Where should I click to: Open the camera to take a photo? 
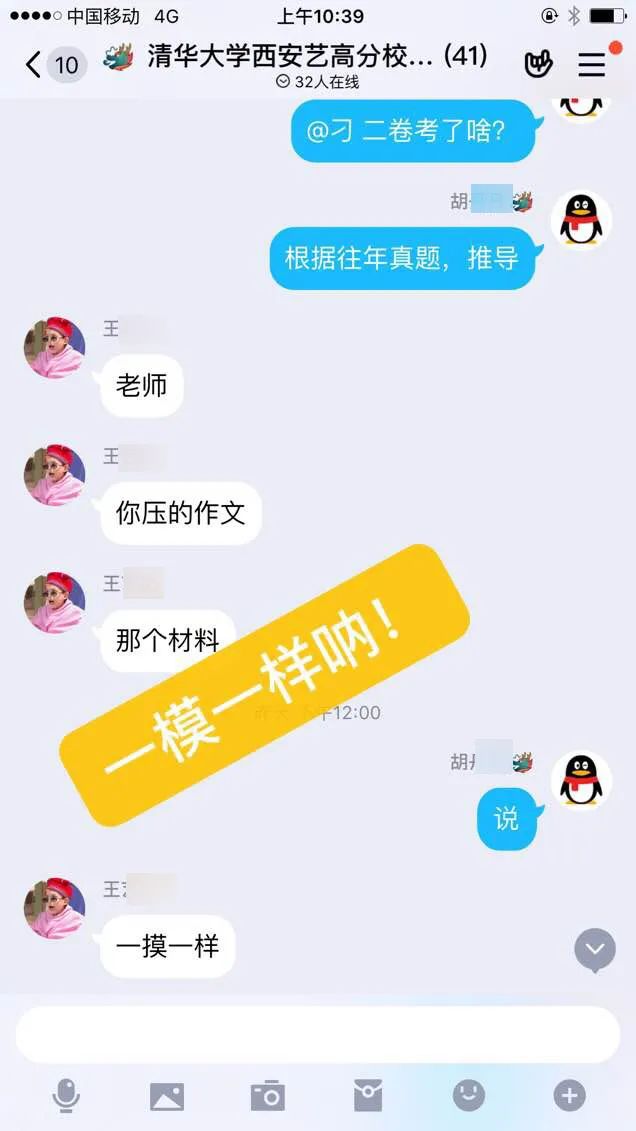click(267, 1096)
